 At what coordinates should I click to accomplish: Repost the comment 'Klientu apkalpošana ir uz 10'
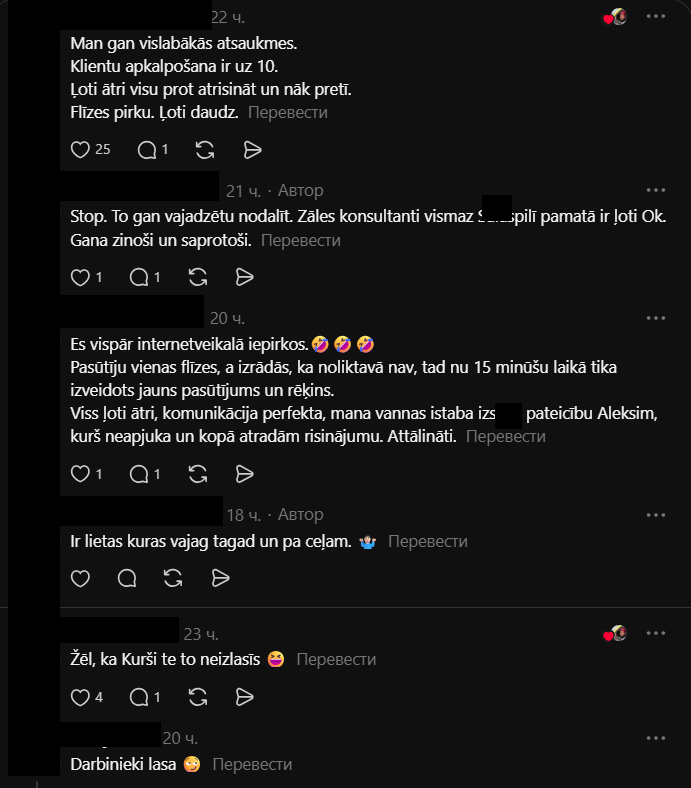pyautogui.click(x=205, y=150)
